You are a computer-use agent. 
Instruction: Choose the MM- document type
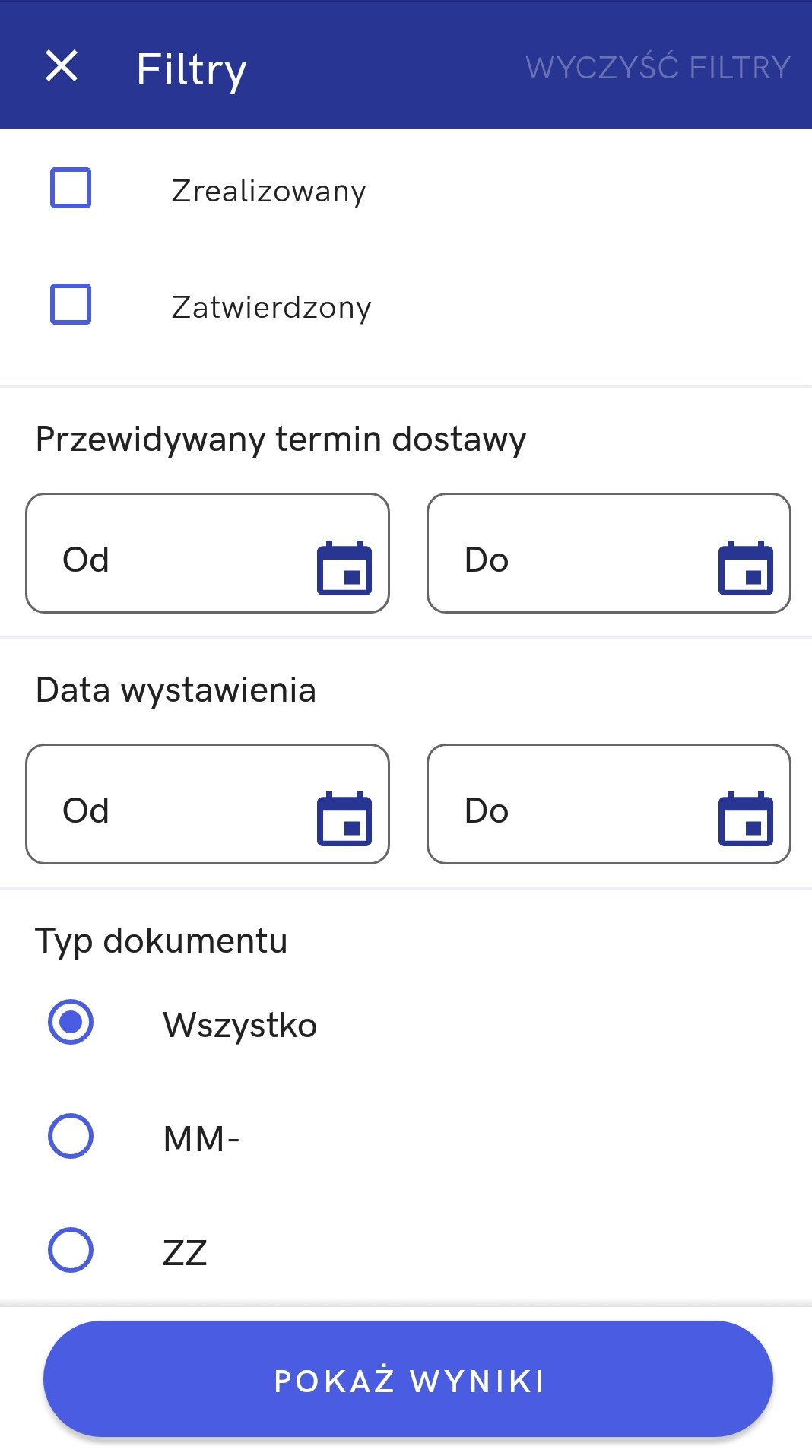pyautogui.click(x=71, y=1136)
